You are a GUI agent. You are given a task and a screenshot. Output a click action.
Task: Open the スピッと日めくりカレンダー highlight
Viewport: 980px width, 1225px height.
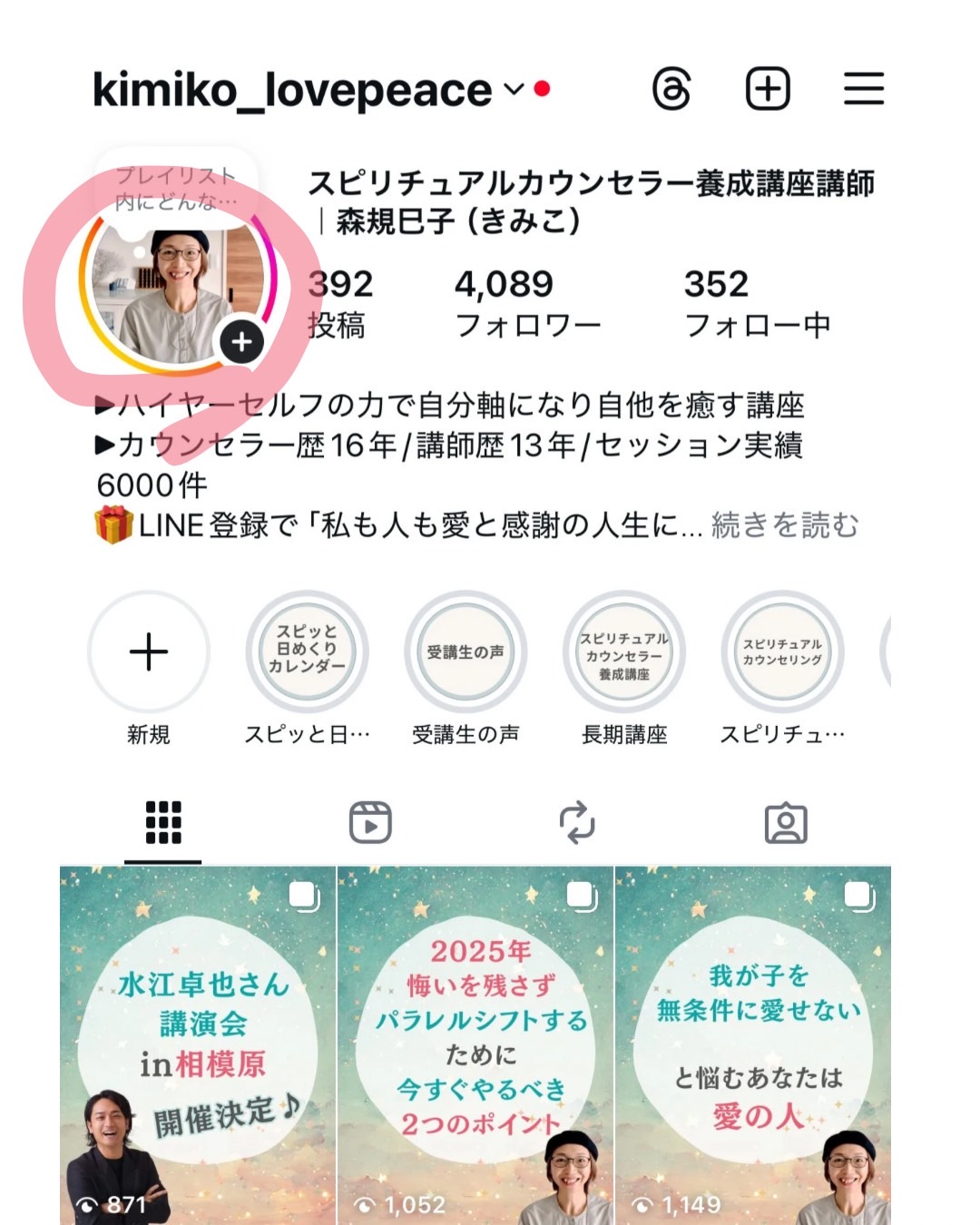(x=307, y=652)
